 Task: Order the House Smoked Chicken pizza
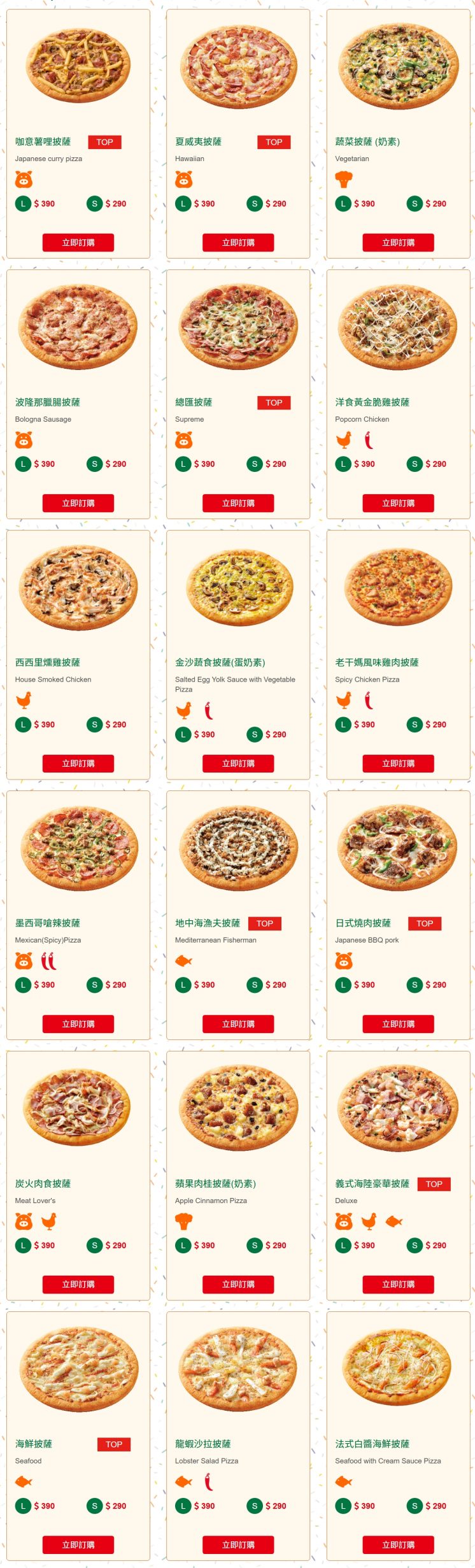(78, 763)
